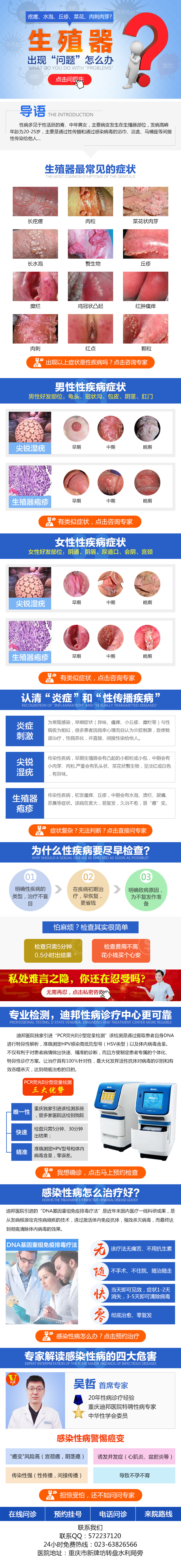181x1568 pixels.
Task: Open 无需再忍，点击私密咨询 banner button
Action: point(76,992)
